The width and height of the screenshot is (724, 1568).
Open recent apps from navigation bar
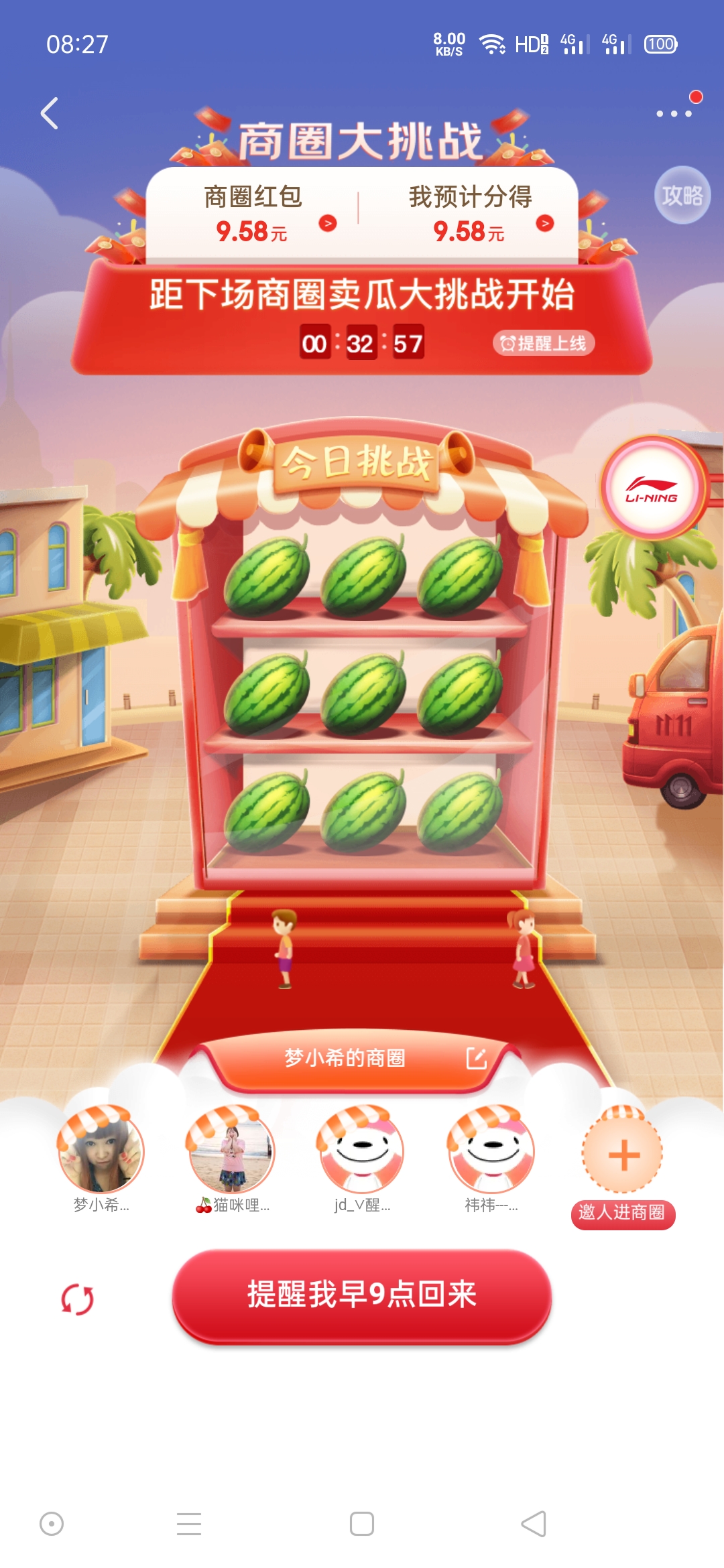188,1524
